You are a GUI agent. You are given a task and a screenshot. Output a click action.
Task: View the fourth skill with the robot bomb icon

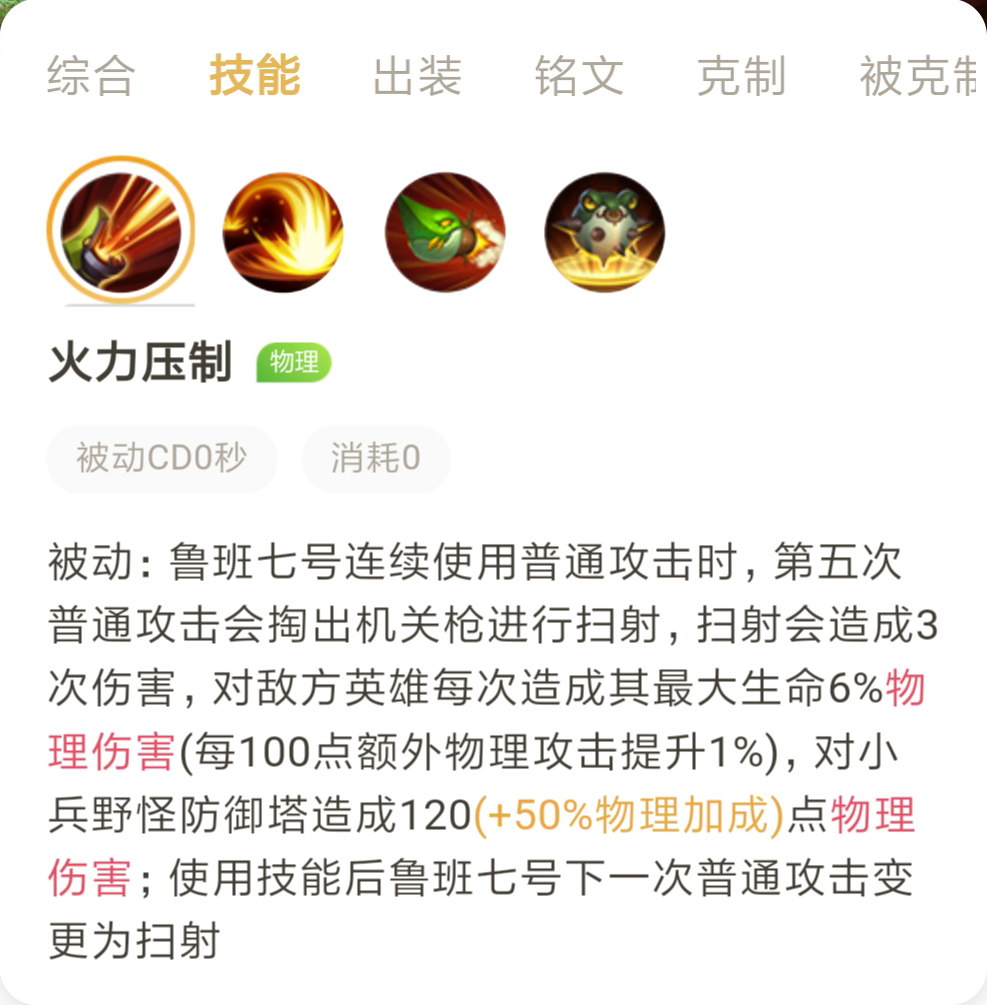click(x=605, y=232)
